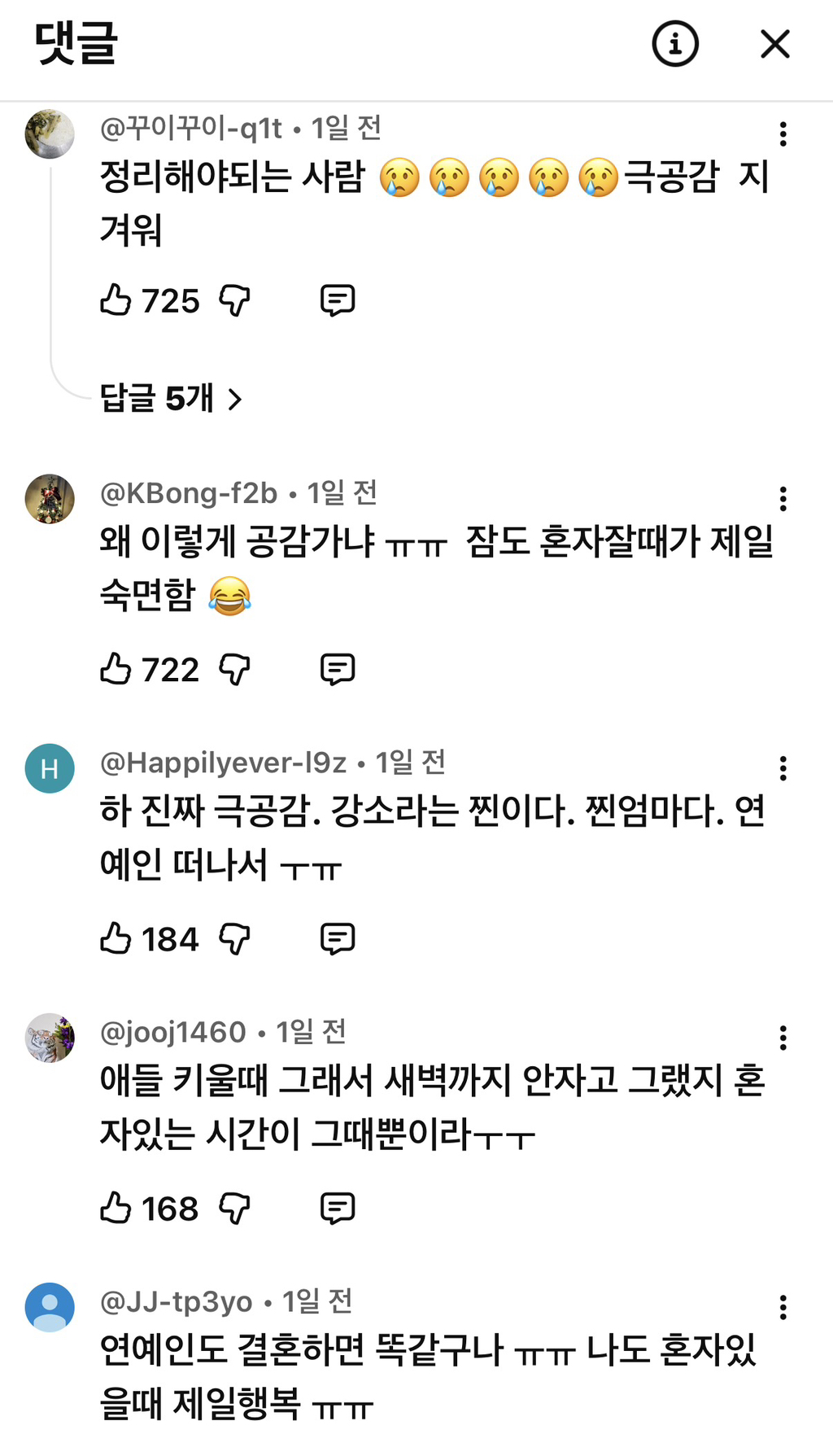Select the reply bubble icon under @jooj1460's comment
The height and width of the screenshot is (1456, 833).
338,1208
